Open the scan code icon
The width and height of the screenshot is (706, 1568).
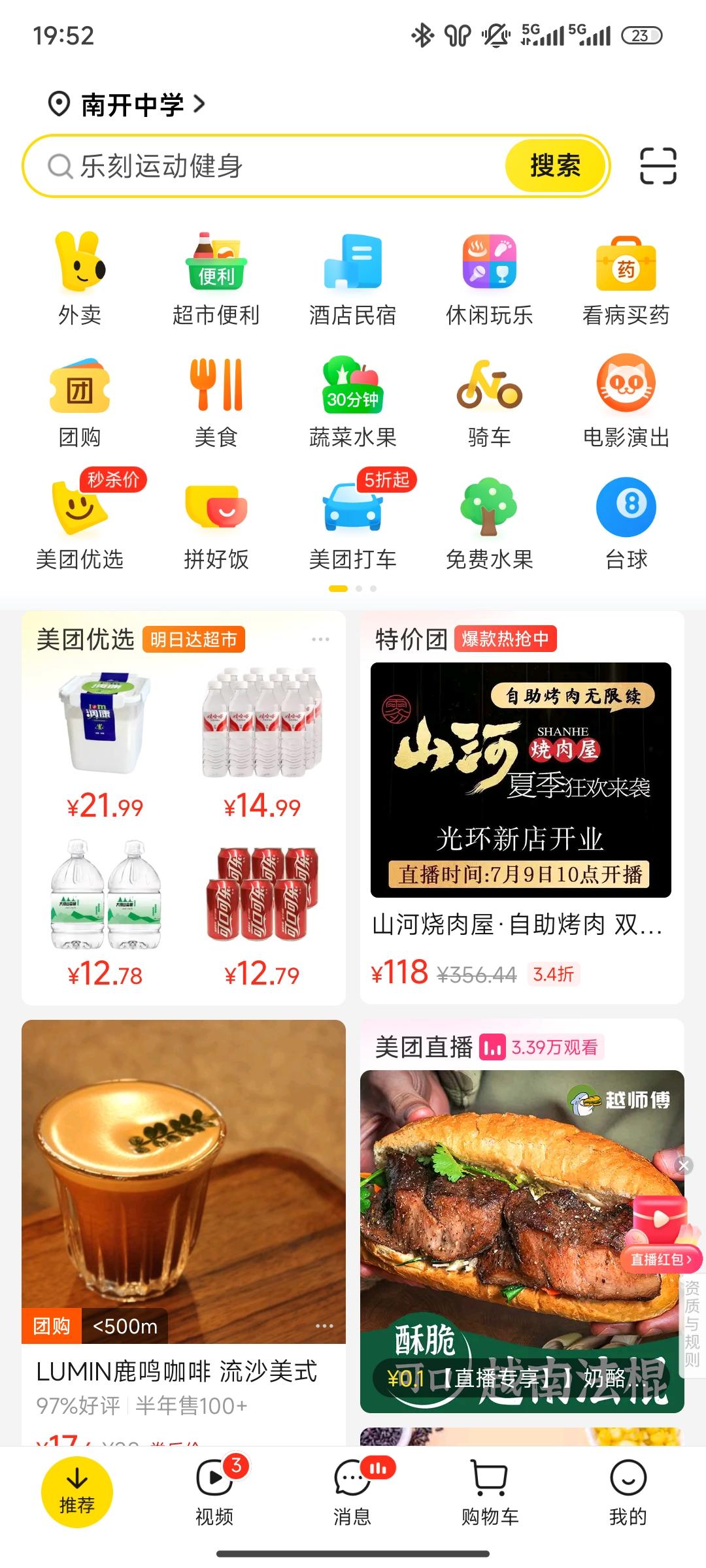658,166
